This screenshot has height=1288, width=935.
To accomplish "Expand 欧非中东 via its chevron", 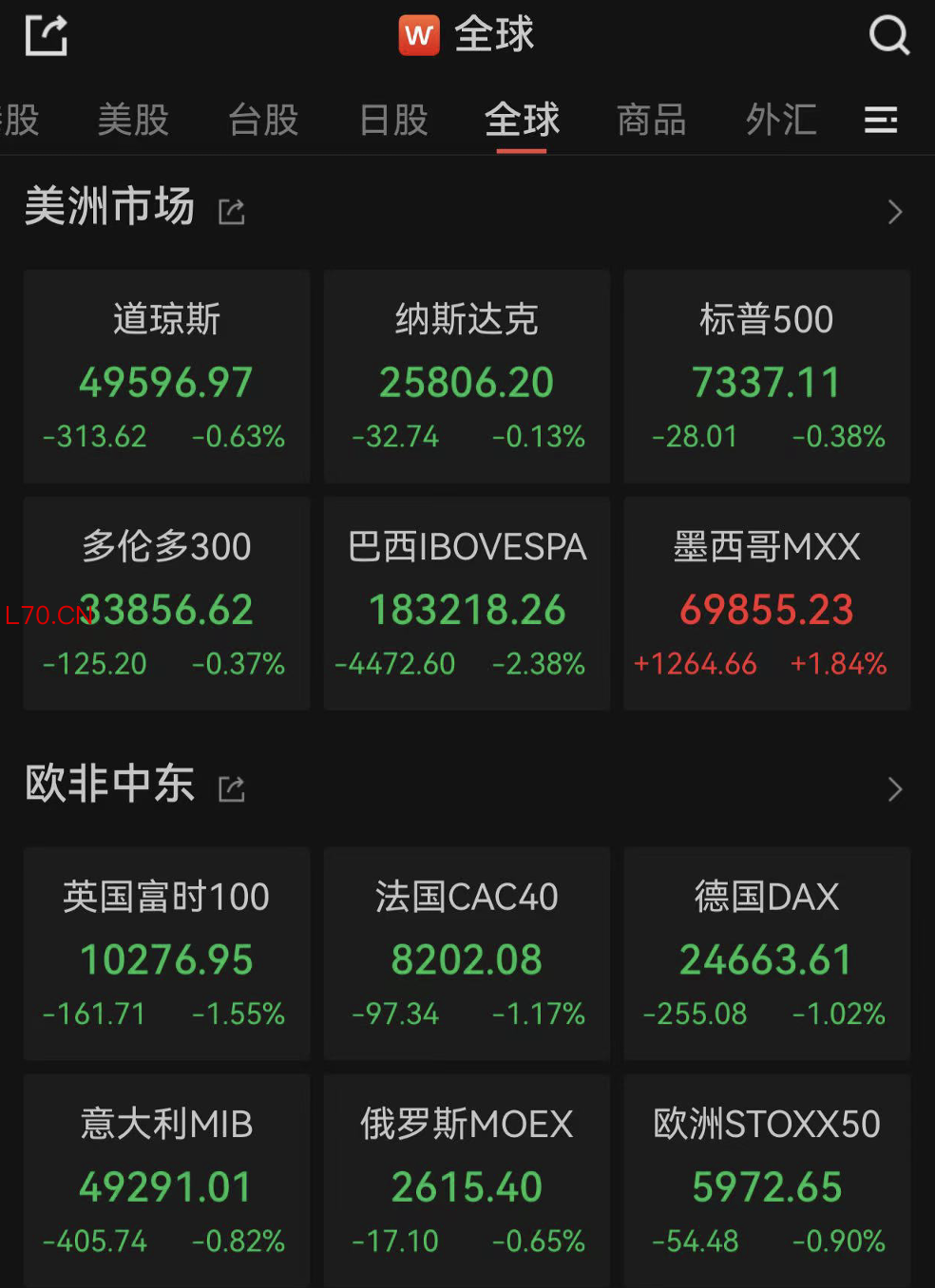I will [x=894, y=789].
